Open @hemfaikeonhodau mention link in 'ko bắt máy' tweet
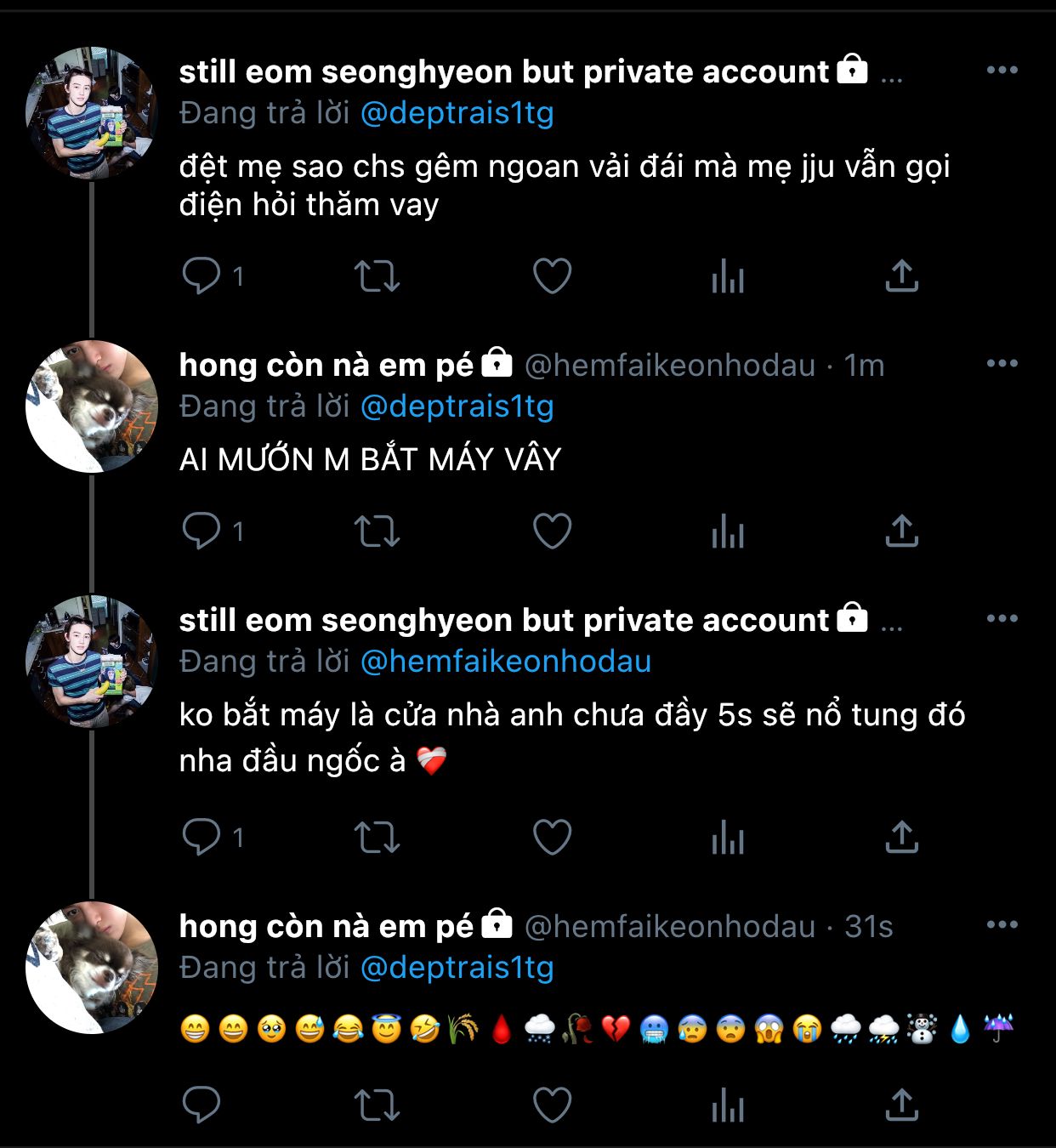This screenshot has height=1148, width=1056. [505, 662]
